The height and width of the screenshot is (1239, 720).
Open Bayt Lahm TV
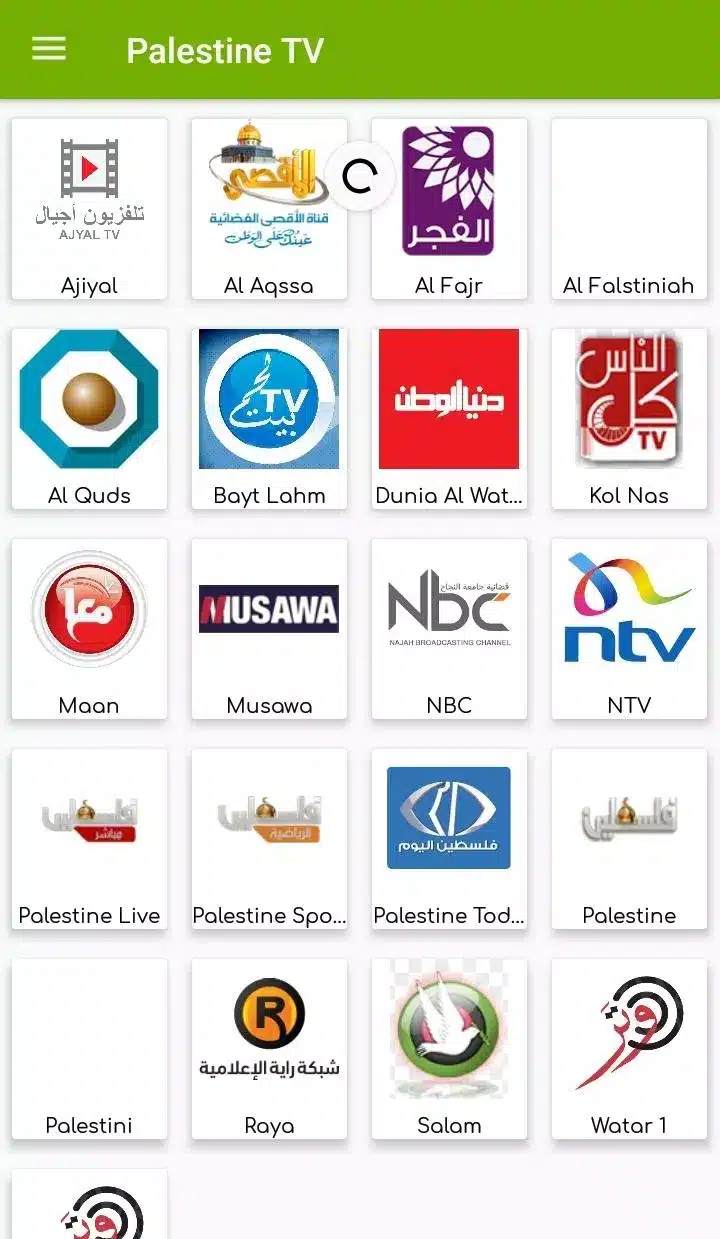coord(269,418)
